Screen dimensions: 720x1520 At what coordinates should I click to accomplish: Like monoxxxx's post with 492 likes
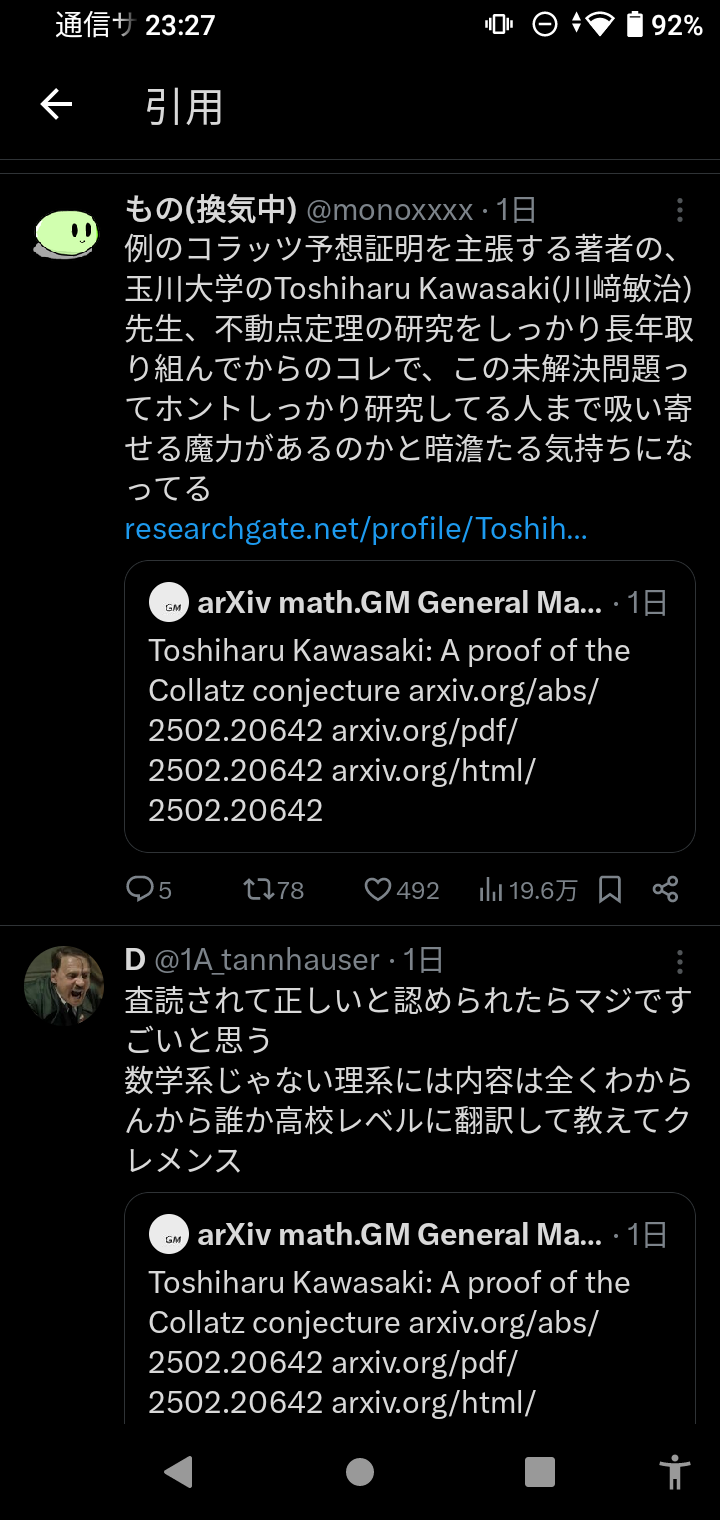[x=401, y=889]
